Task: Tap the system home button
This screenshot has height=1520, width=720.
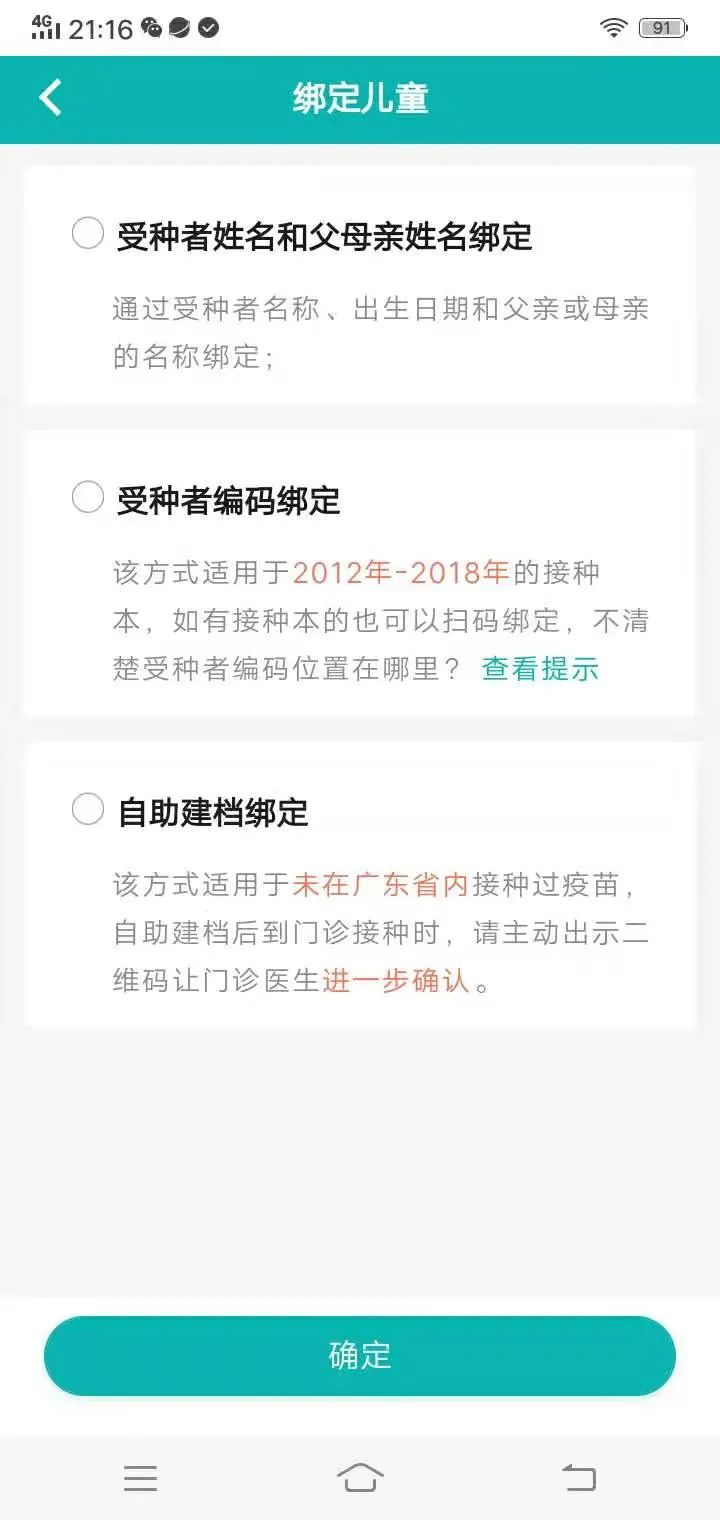Action: (x=360, y=1477)
